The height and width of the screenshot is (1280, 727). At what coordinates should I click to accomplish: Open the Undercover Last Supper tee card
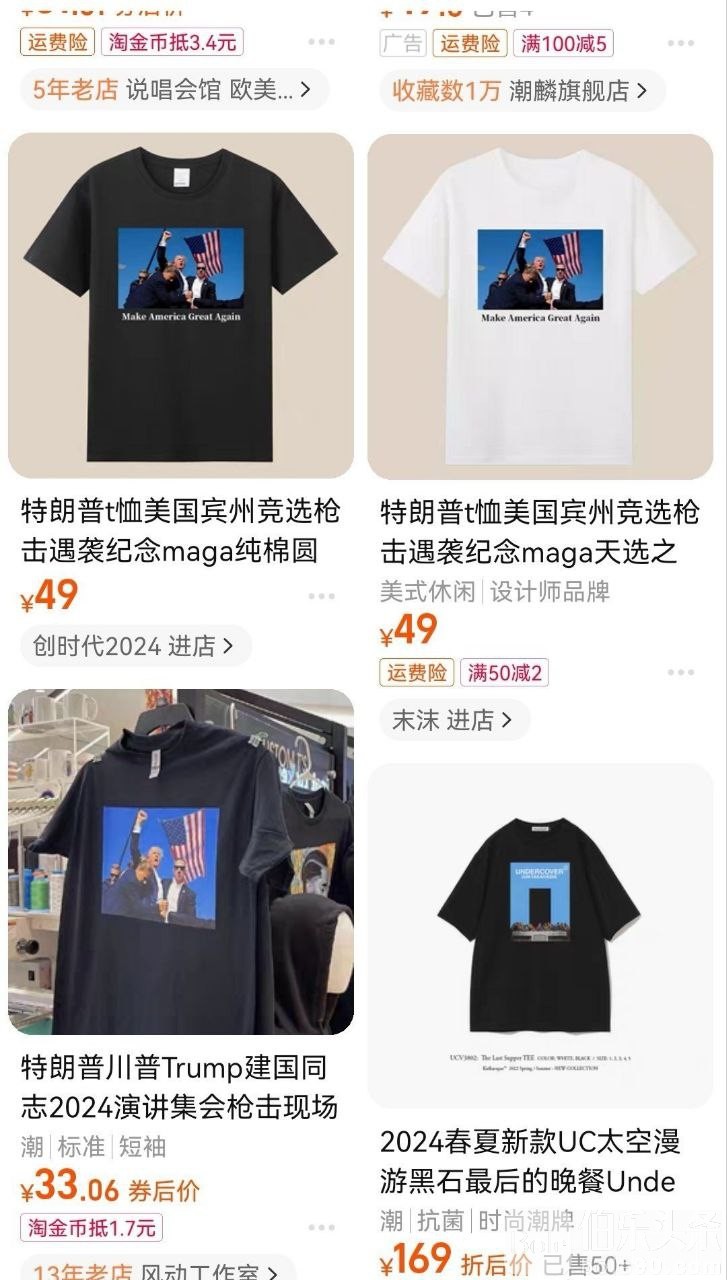pyautogui.click(x=540, y=935)
